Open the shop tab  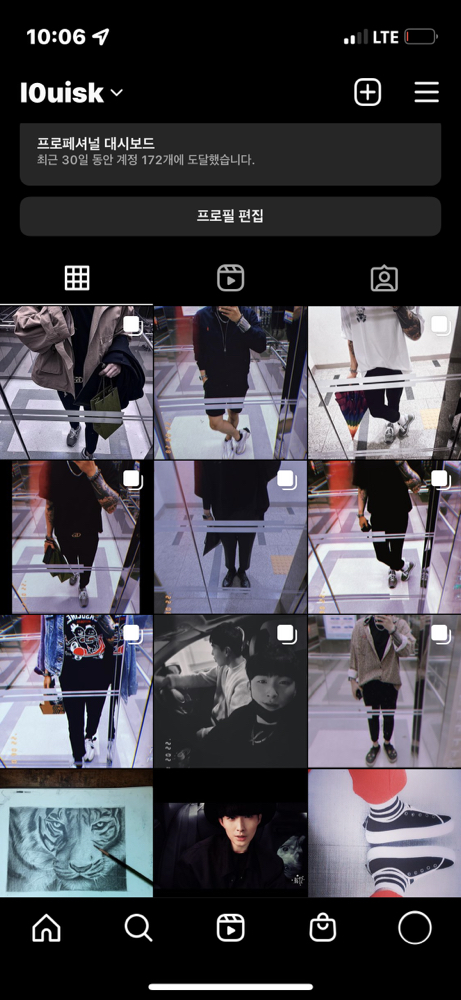pos(323,928)
